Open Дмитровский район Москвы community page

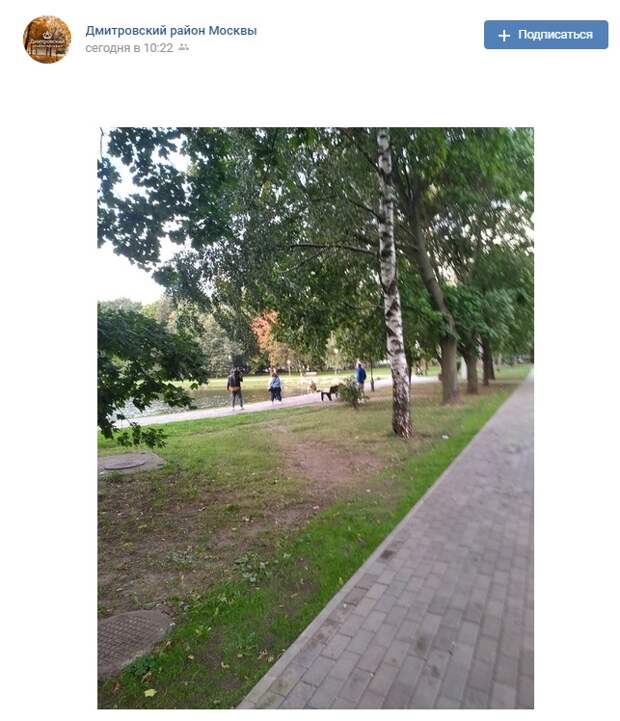[x=171, y=31]
